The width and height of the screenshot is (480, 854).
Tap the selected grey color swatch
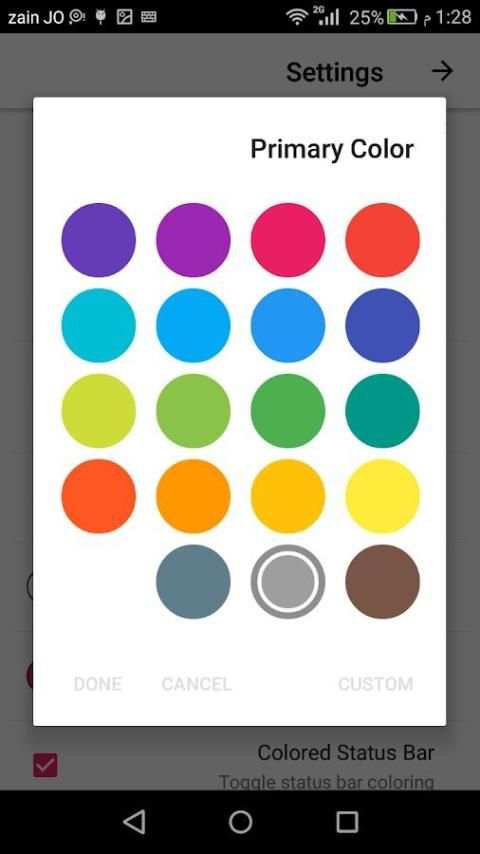click(288, 582)
